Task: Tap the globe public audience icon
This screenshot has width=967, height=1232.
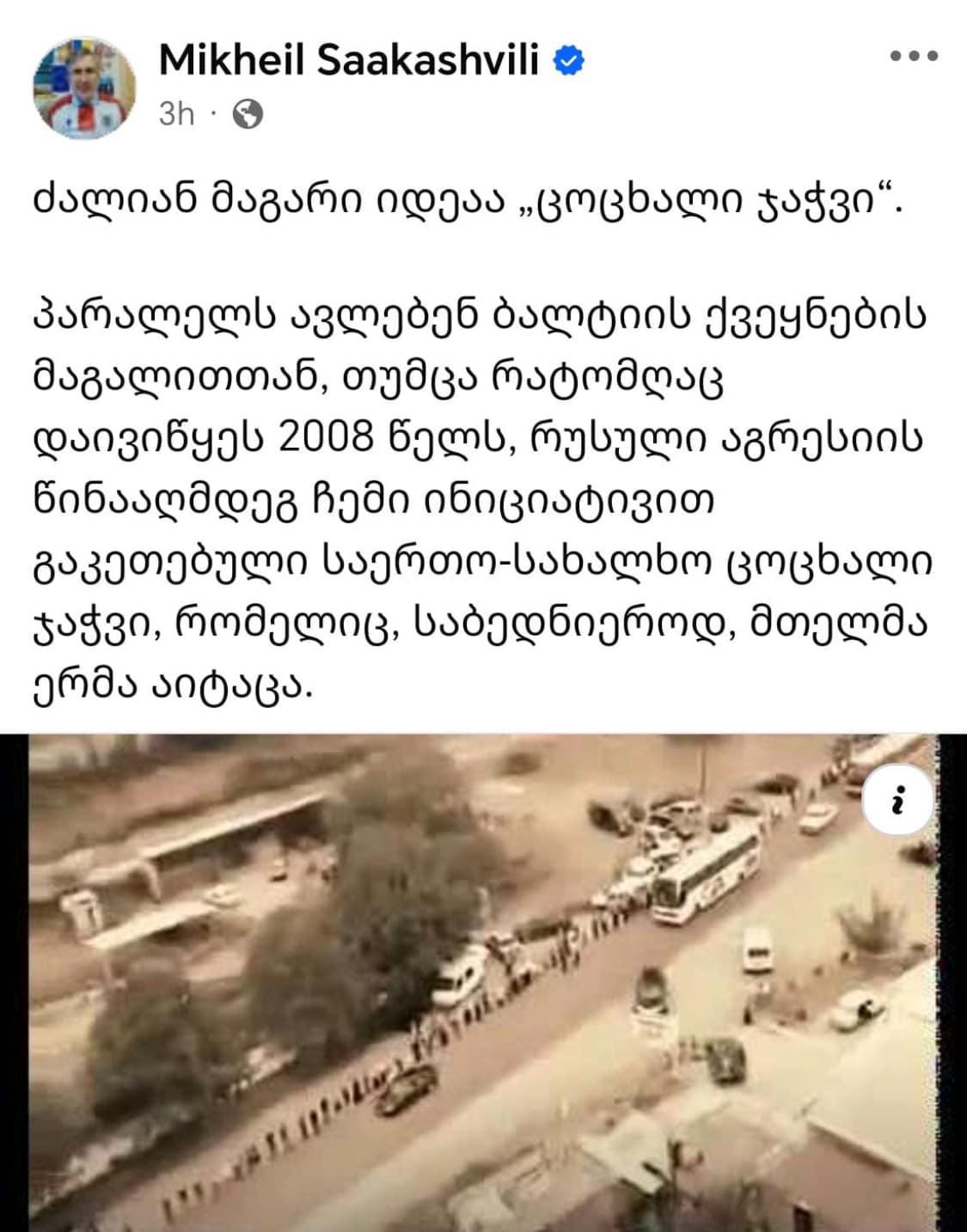Action: (x=248, y=114)
